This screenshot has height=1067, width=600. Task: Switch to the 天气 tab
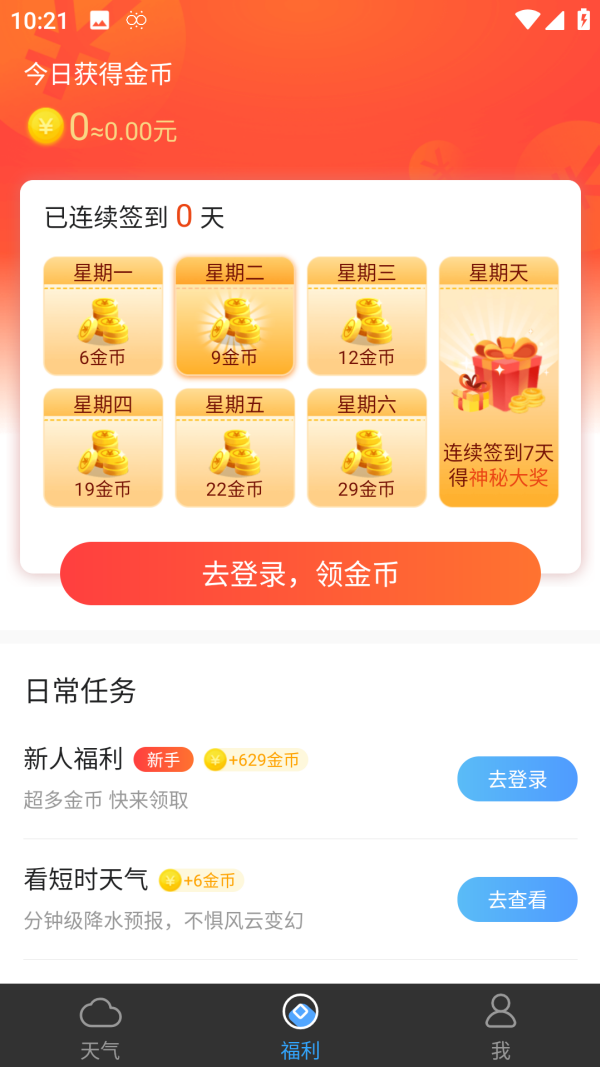[100, 1026]
